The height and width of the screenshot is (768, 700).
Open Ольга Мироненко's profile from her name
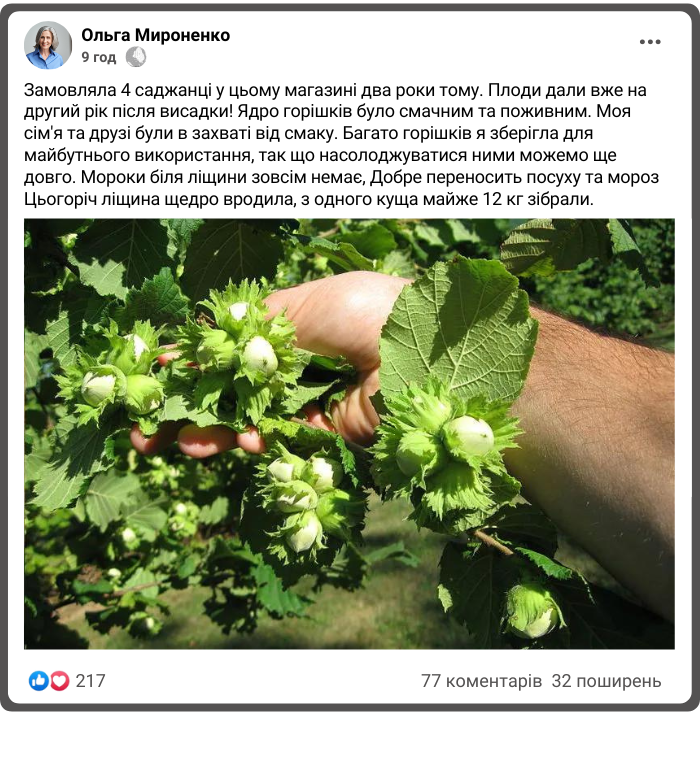pos(155,35)
